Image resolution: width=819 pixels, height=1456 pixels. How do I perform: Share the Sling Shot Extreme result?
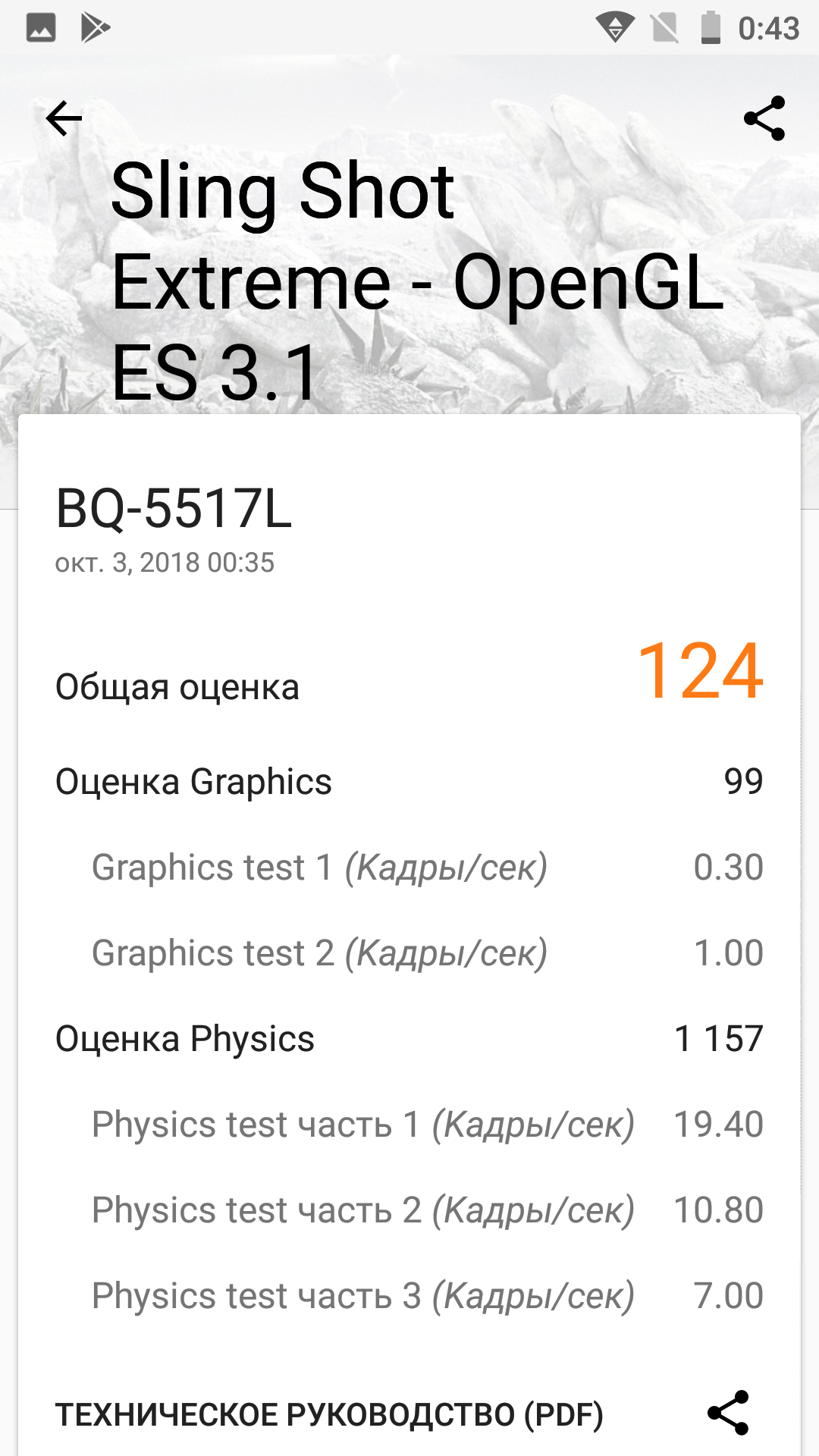pos(764,118)
